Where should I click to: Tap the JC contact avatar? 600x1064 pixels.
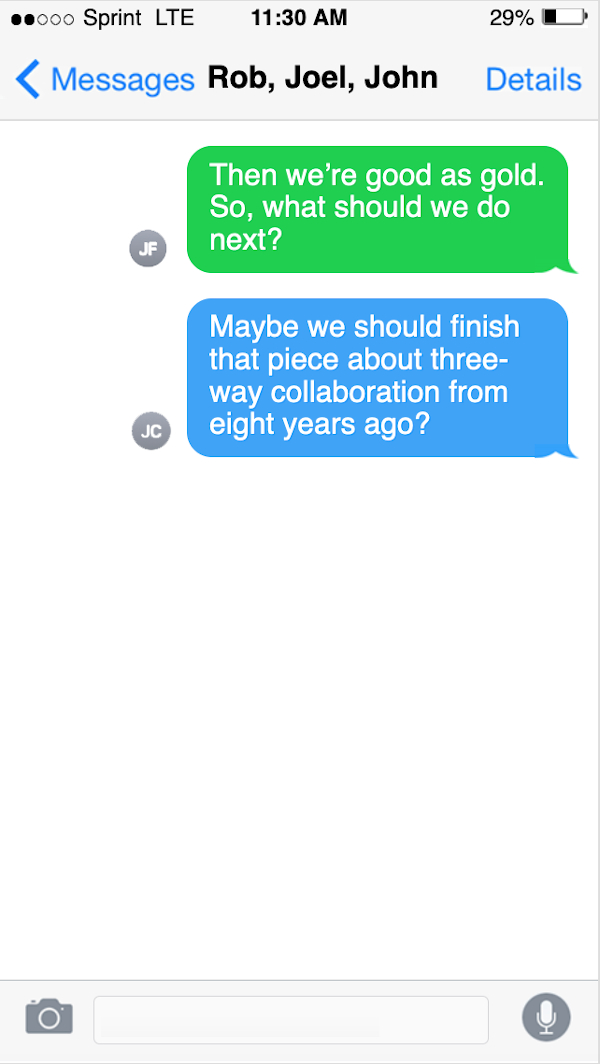[x=150, y=431]
